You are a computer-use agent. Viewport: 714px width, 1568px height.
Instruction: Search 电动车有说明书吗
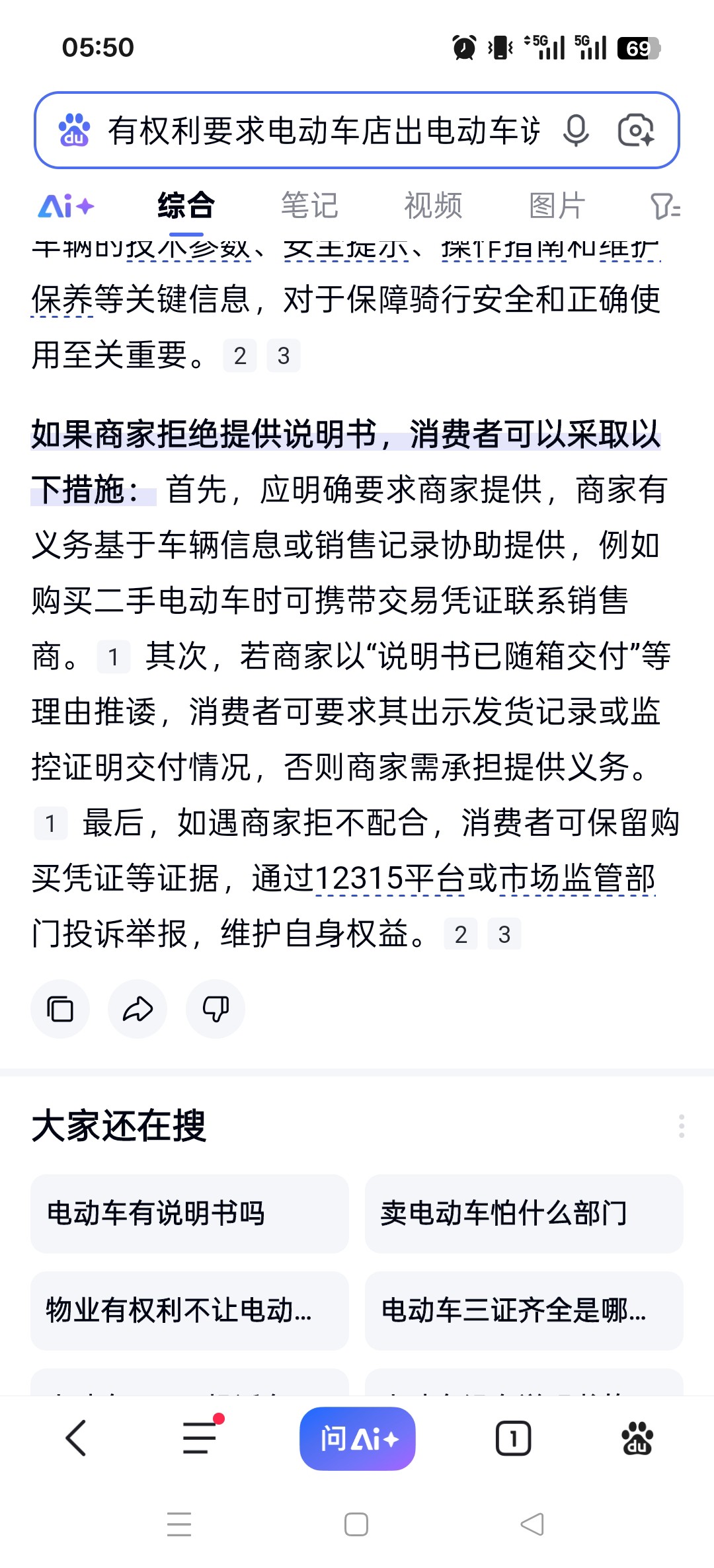coord(189,1213)
